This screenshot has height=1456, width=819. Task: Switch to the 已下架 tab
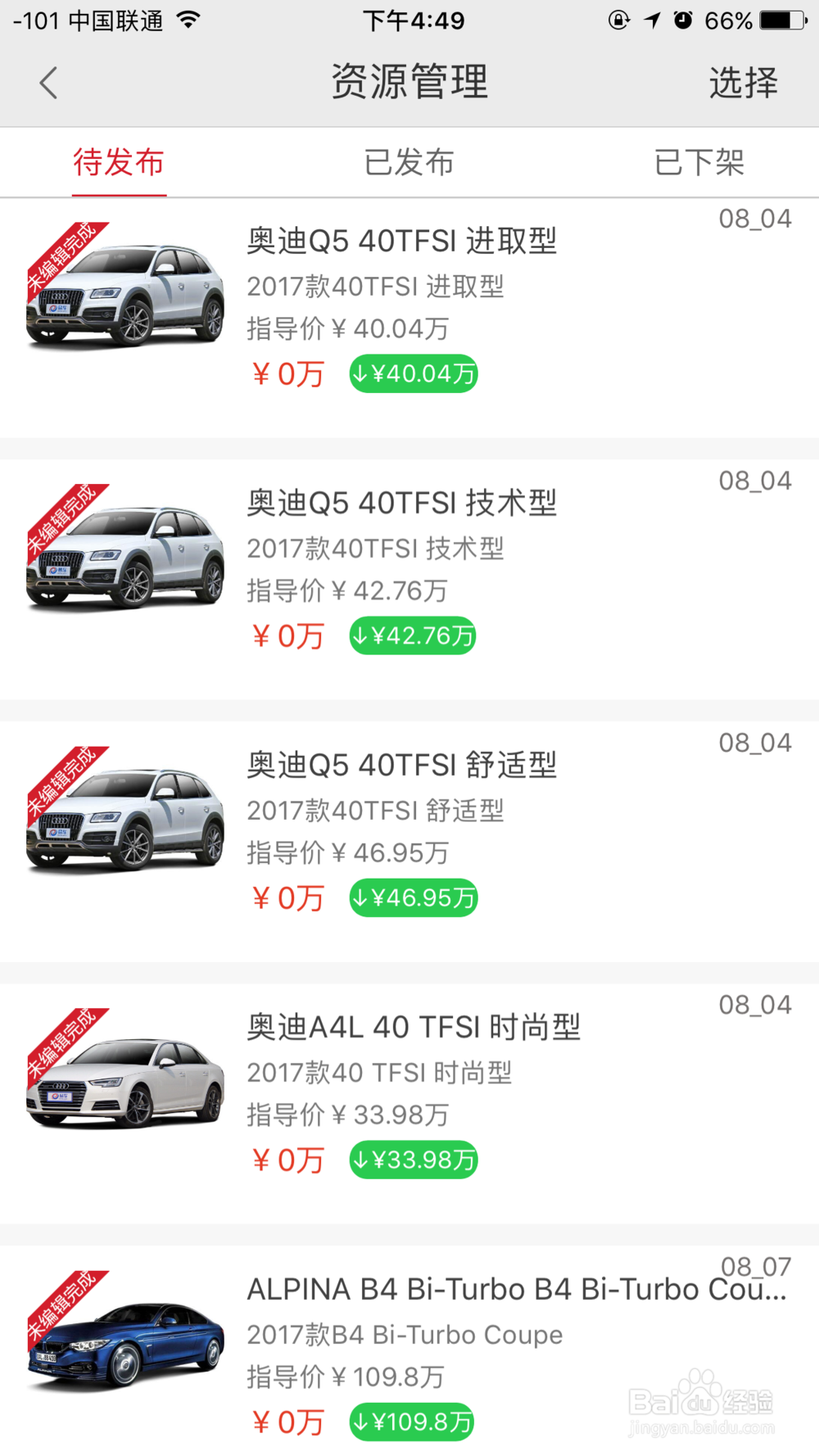(700, 162)
